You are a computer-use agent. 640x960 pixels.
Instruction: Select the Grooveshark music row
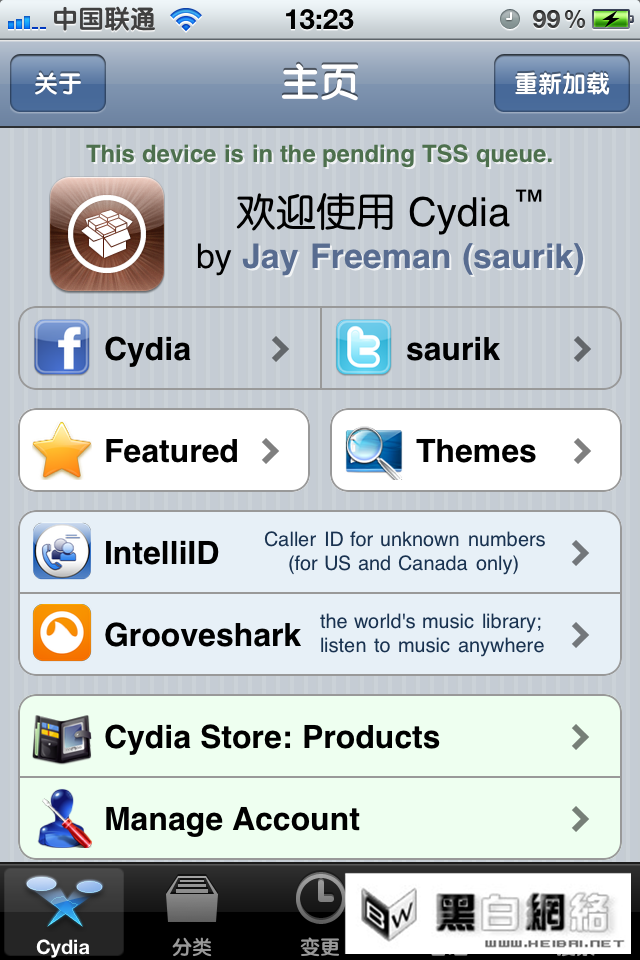point(320,635)
